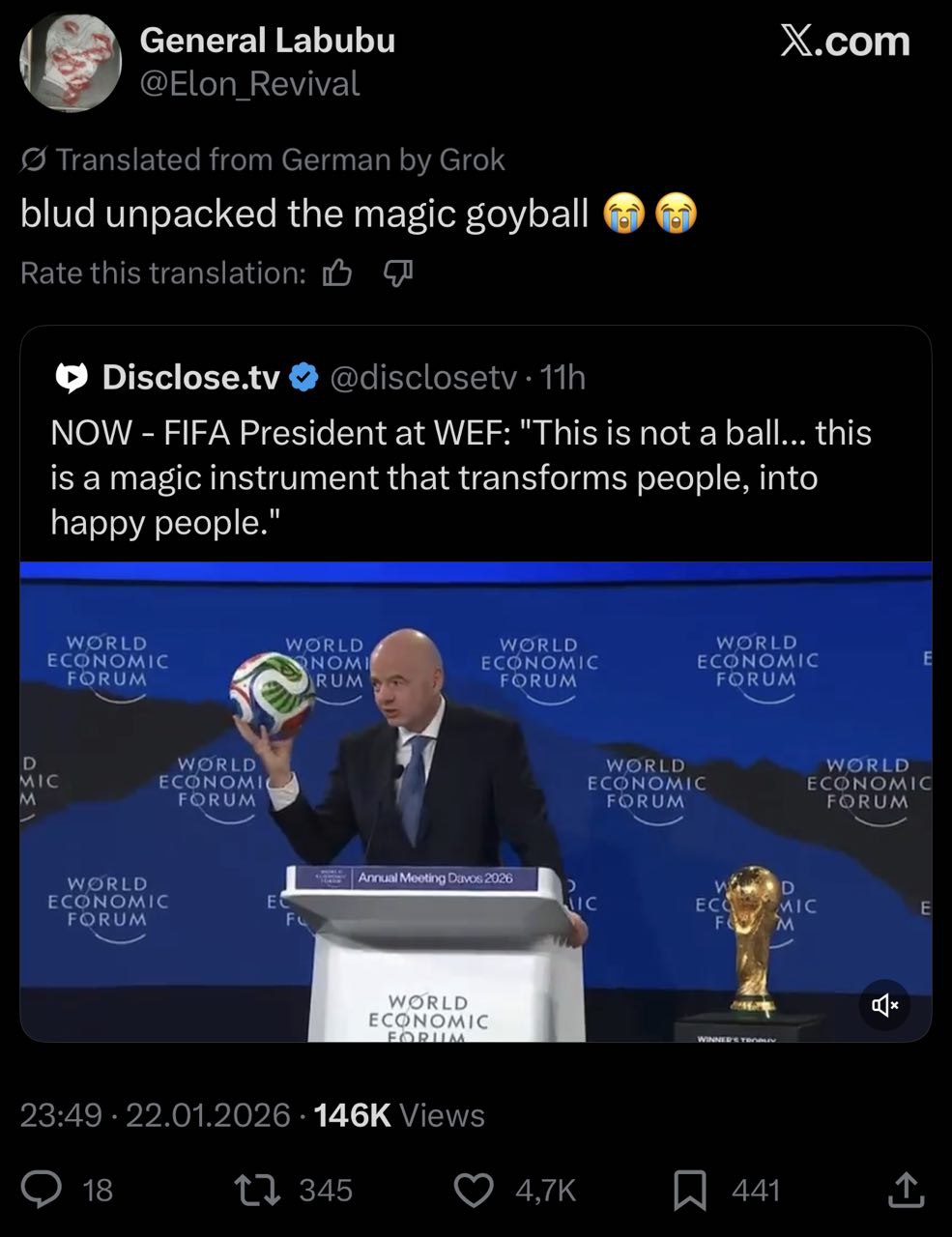Image resolution: width=952 pixels, height=1237 pixels.
Task: Bookmark this post
Action: point(689,1190)
